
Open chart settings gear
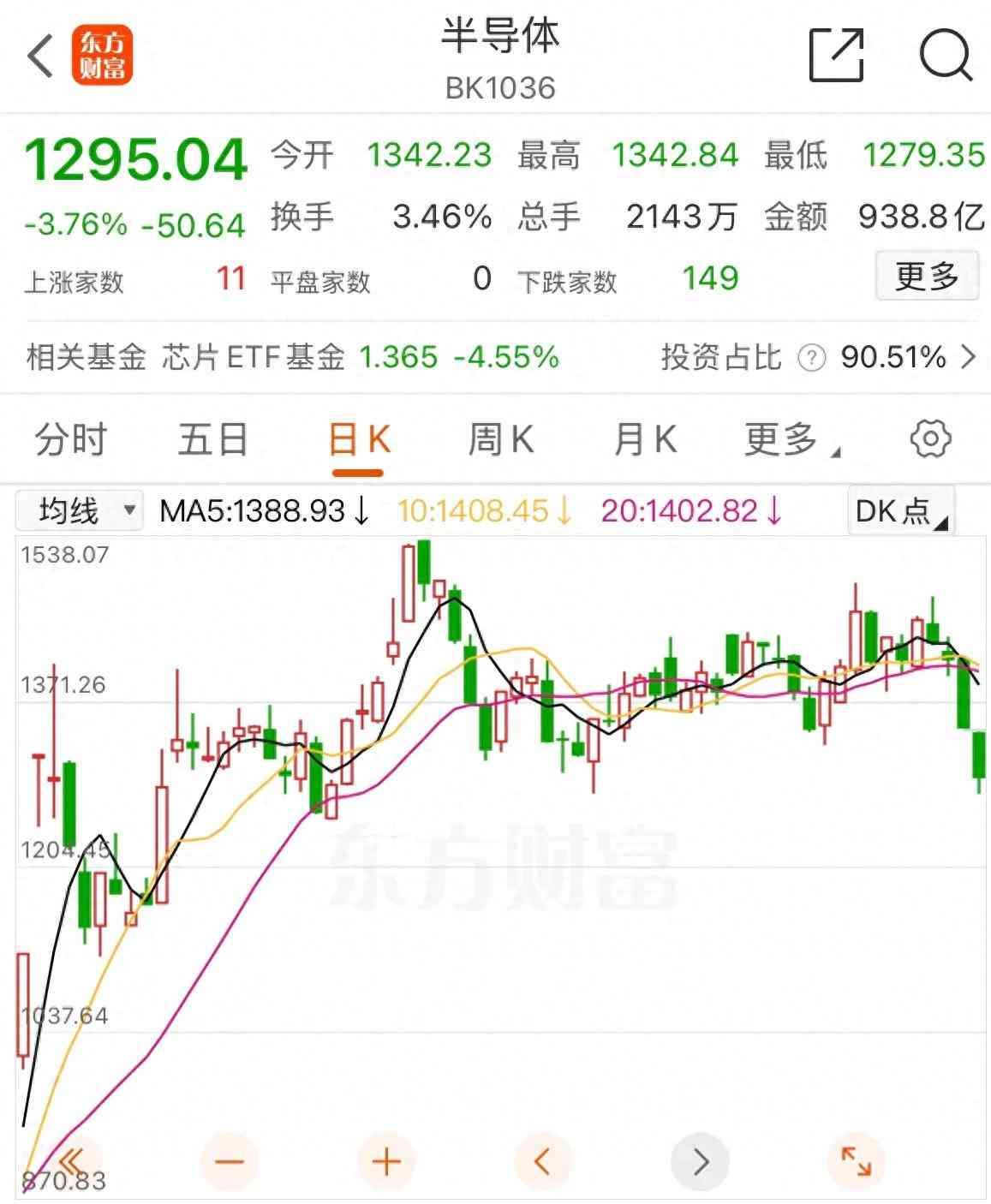point(930,439)
